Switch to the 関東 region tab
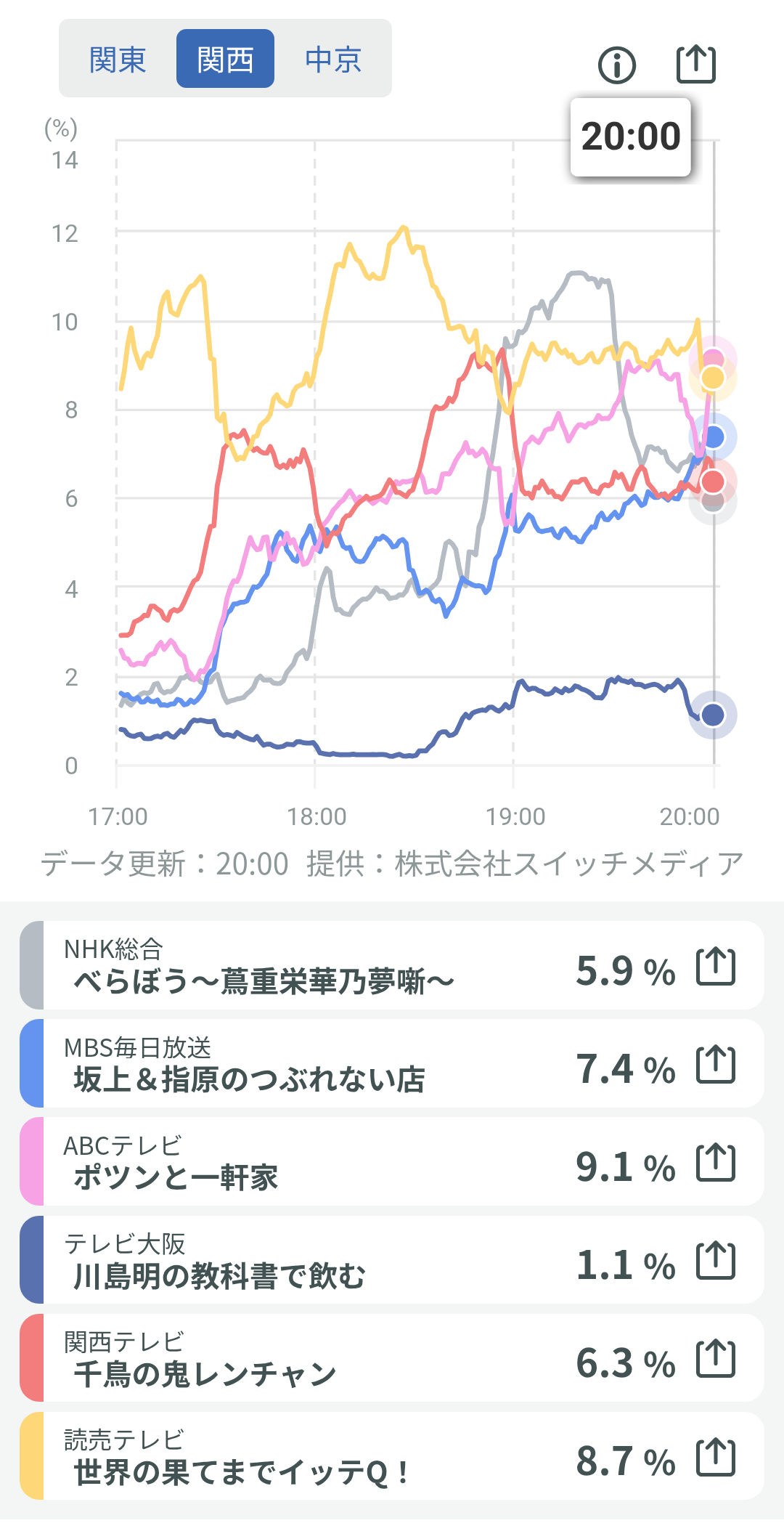 coord(118,59)
